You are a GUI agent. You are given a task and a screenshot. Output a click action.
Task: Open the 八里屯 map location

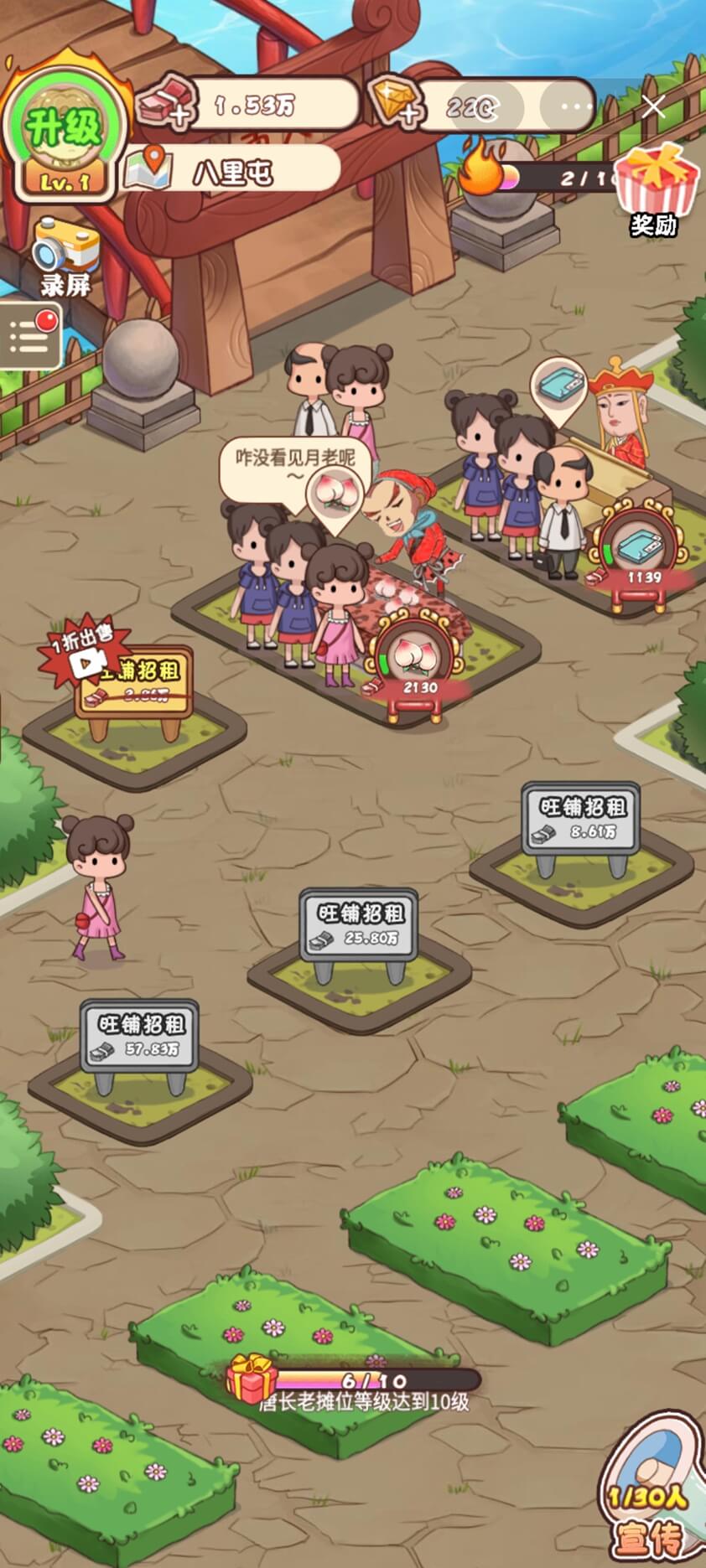pos(231,171)
